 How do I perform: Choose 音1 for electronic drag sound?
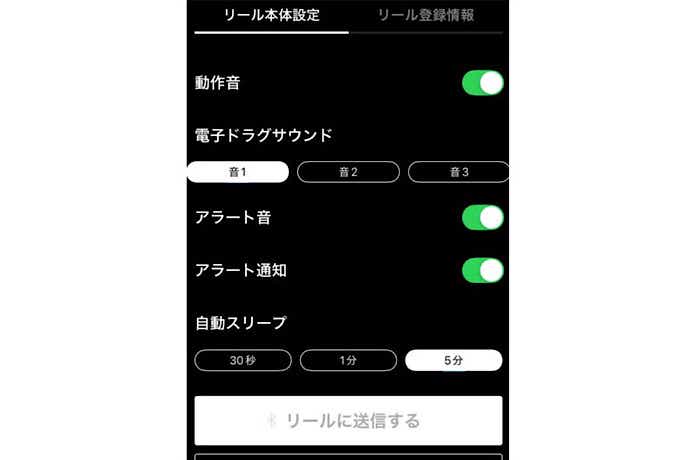238,172
